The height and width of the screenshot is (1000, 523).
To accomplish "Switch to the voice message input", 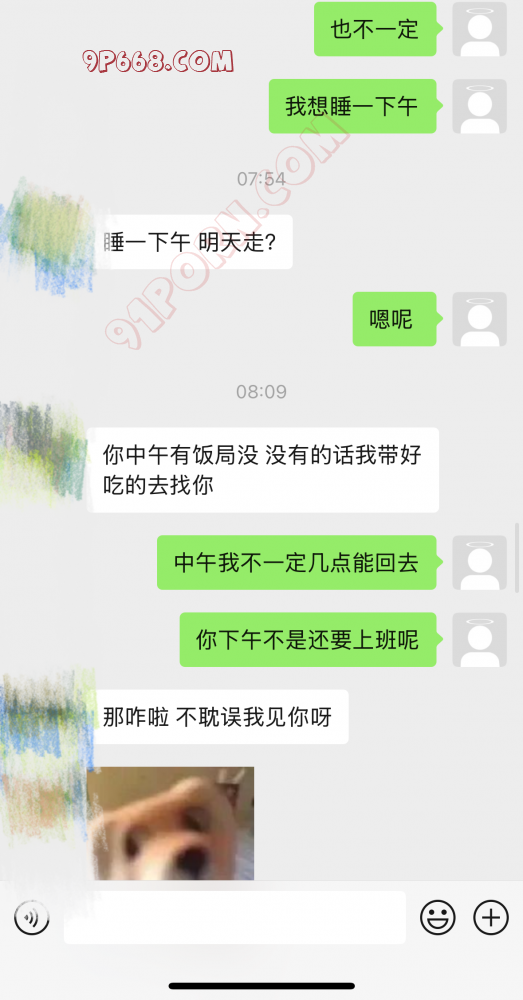I will click(31, 918).
